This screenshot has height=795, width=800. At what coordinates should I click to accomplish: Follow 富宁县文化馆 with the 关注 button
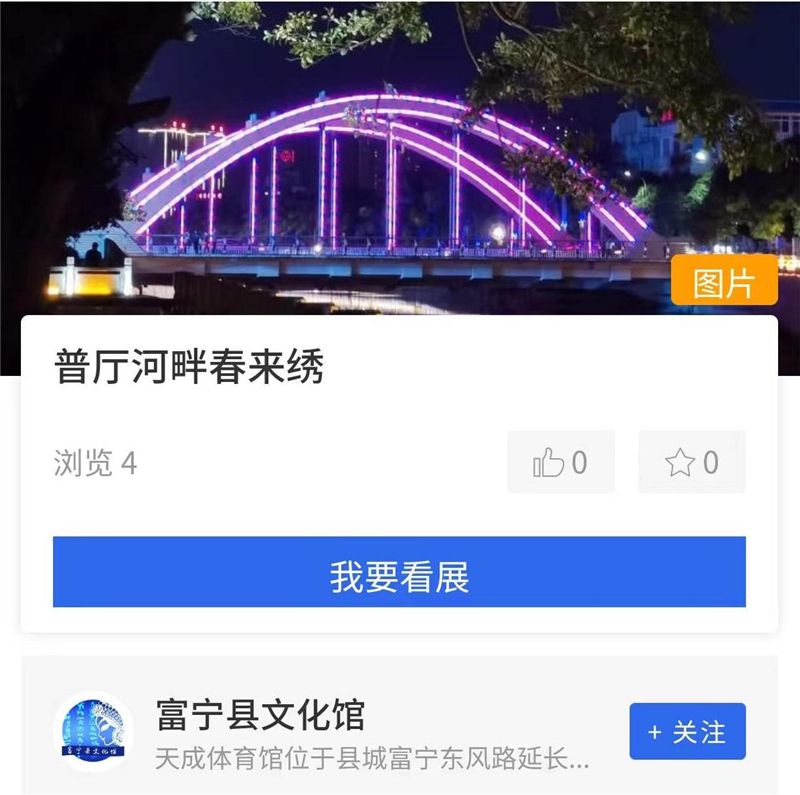[x=687, y=732]
